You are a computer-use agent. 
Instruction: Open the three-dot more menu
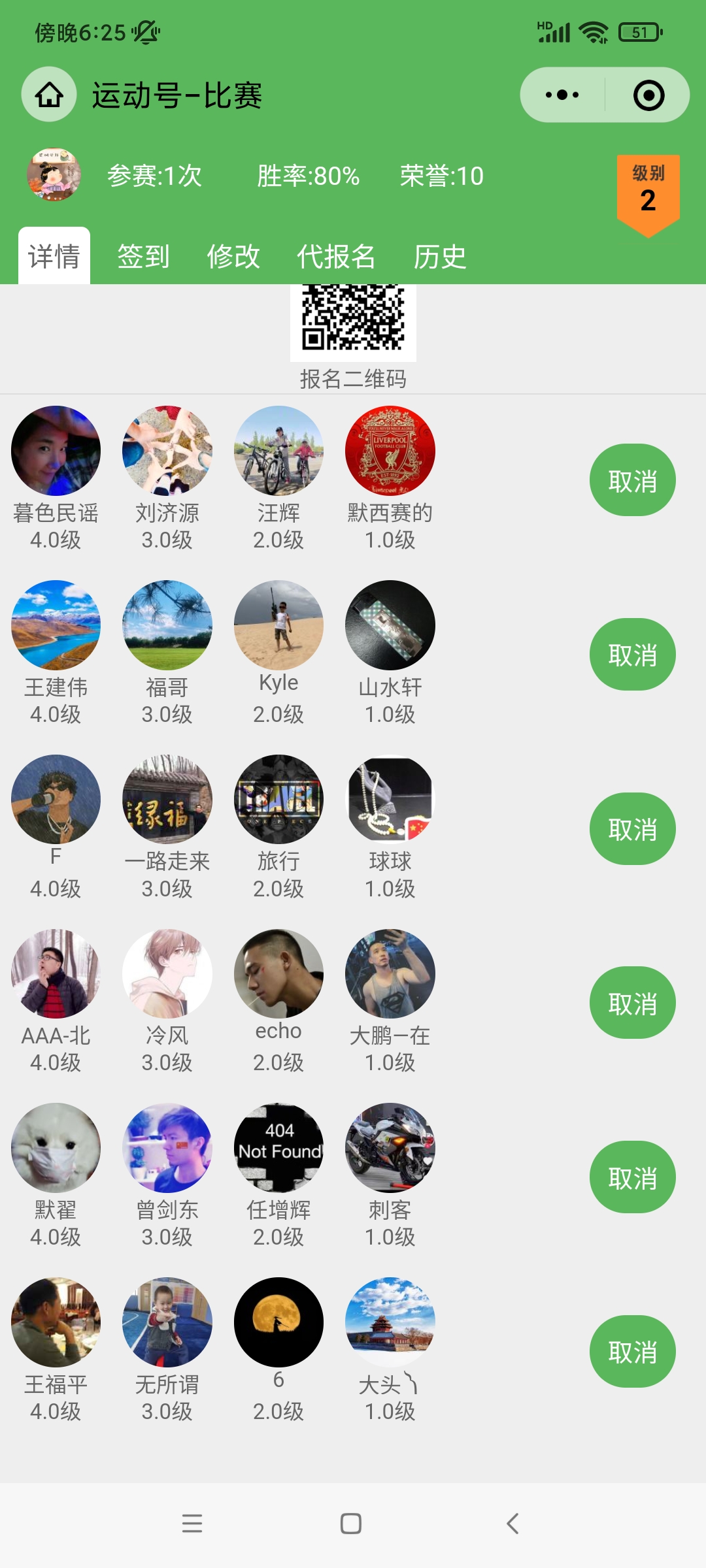[x=562, y=95]
